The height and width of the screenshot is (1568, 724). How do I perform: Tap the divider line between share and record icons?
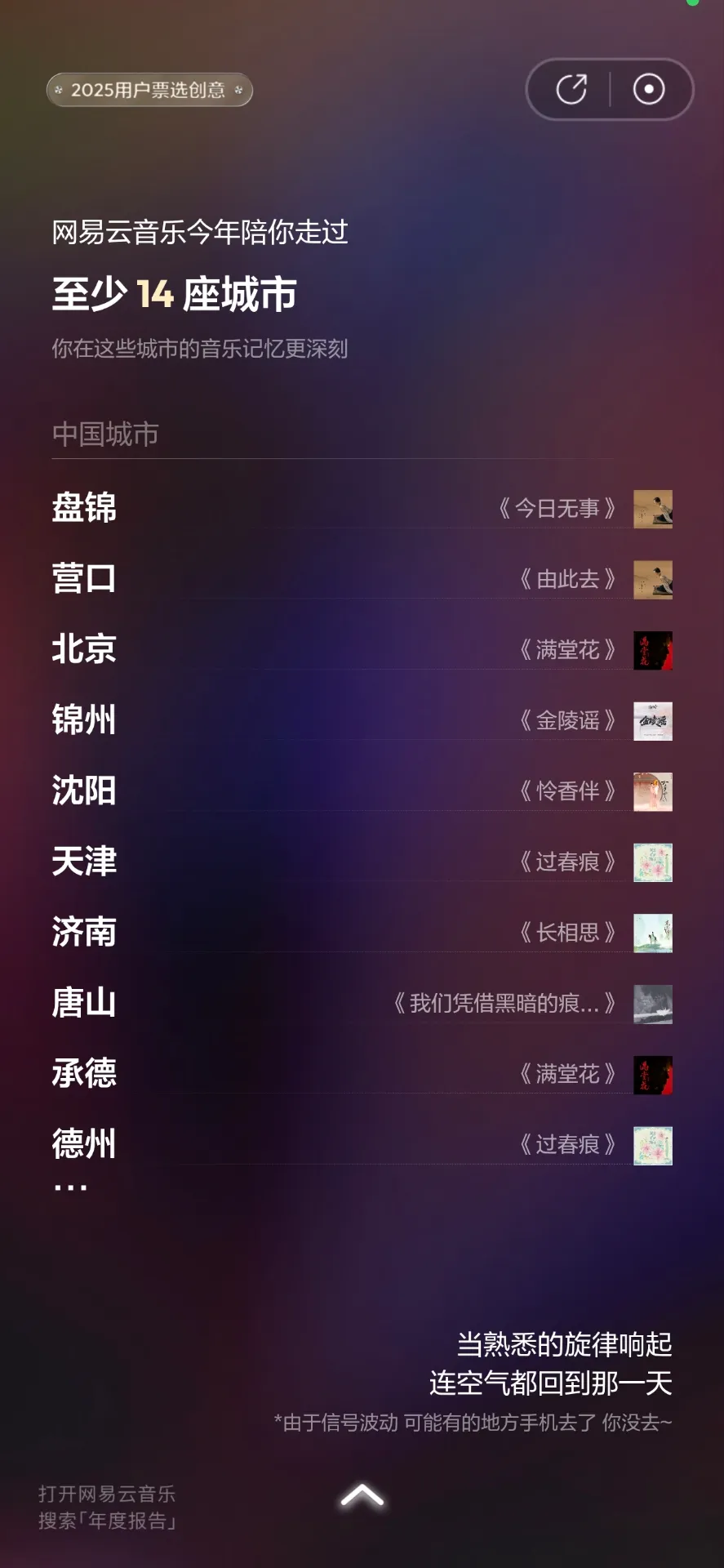click(x=610, y=91)
